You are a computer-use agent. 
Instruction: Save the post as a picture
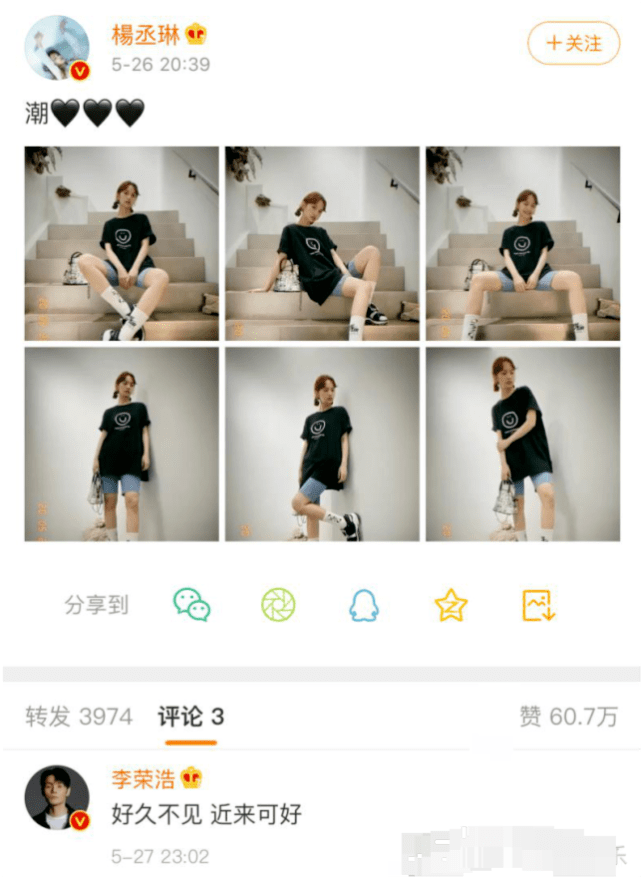[538, 604]
